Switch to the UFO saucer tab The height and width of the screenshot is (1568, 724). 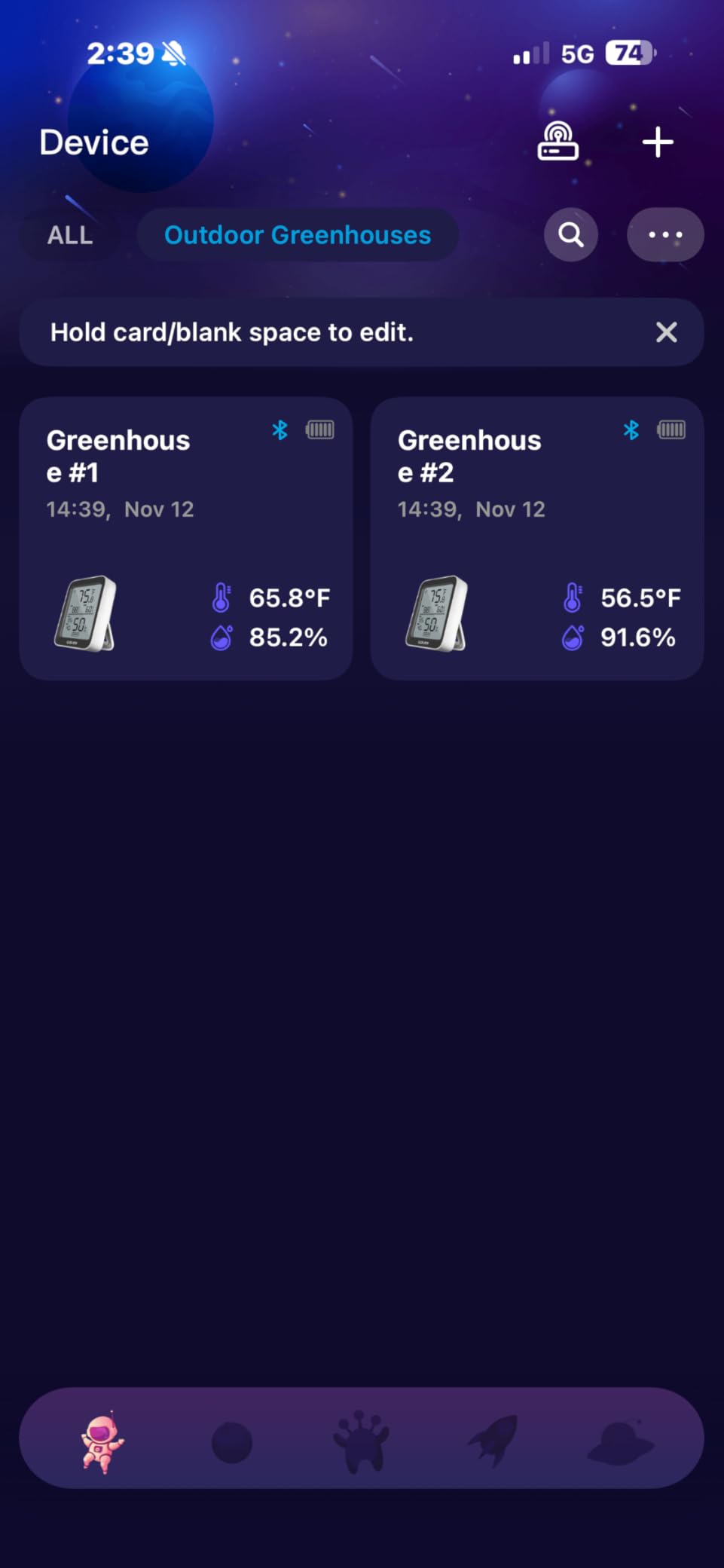click(621, 1442)
